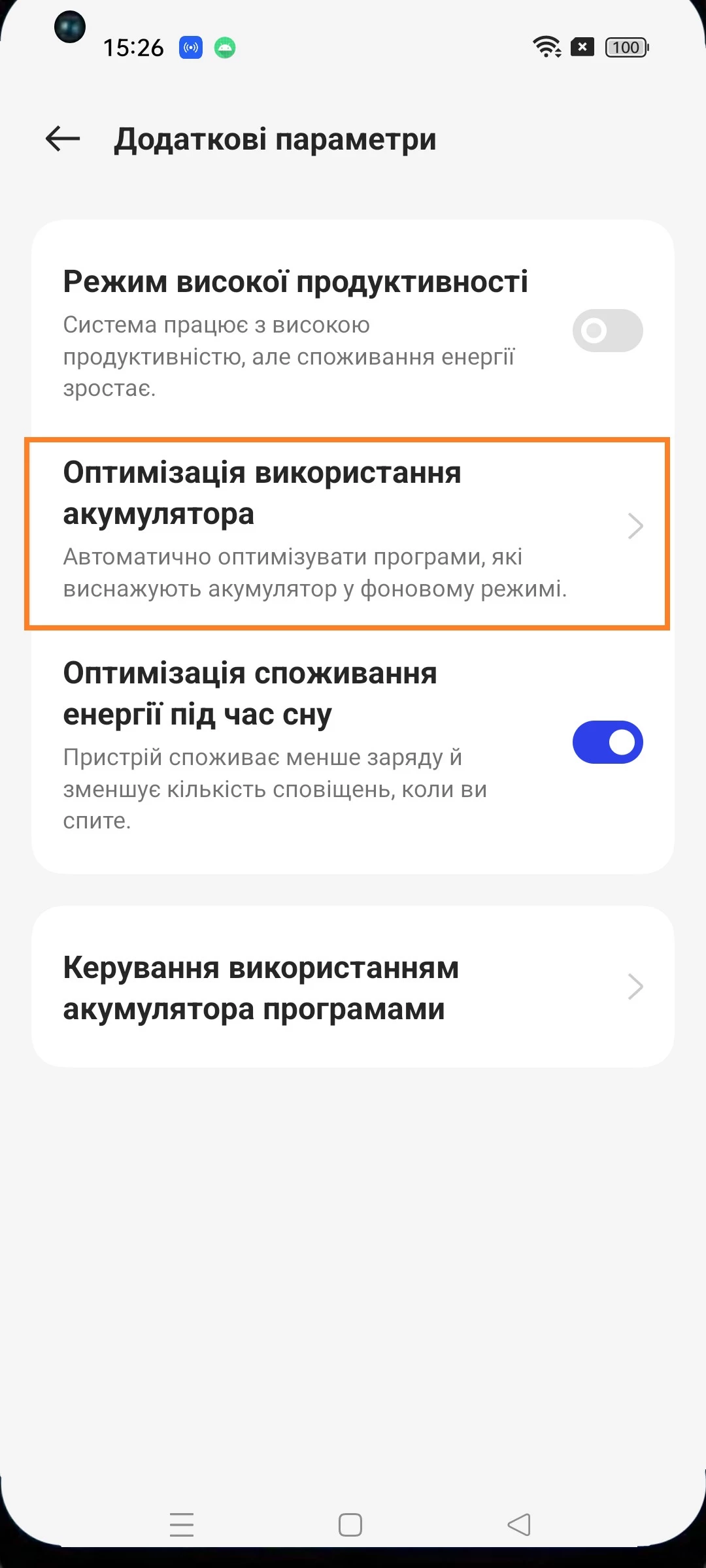The width and height of the screenshot is (706, 1568).
Task: Go back from Додаткові параметри
Action: pos(63,139)
